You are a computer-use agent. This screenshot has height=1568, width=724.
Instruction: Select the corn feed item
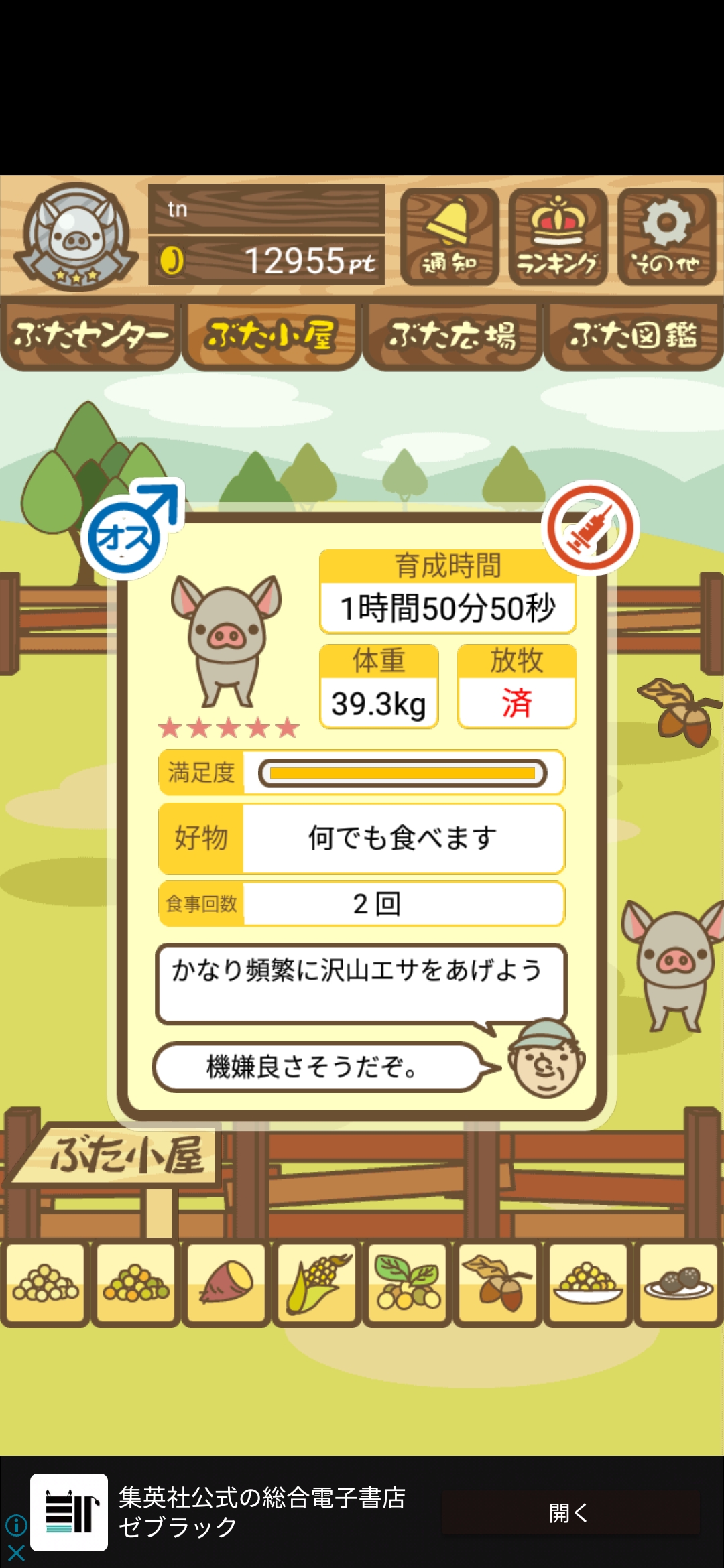[317, 1285]
